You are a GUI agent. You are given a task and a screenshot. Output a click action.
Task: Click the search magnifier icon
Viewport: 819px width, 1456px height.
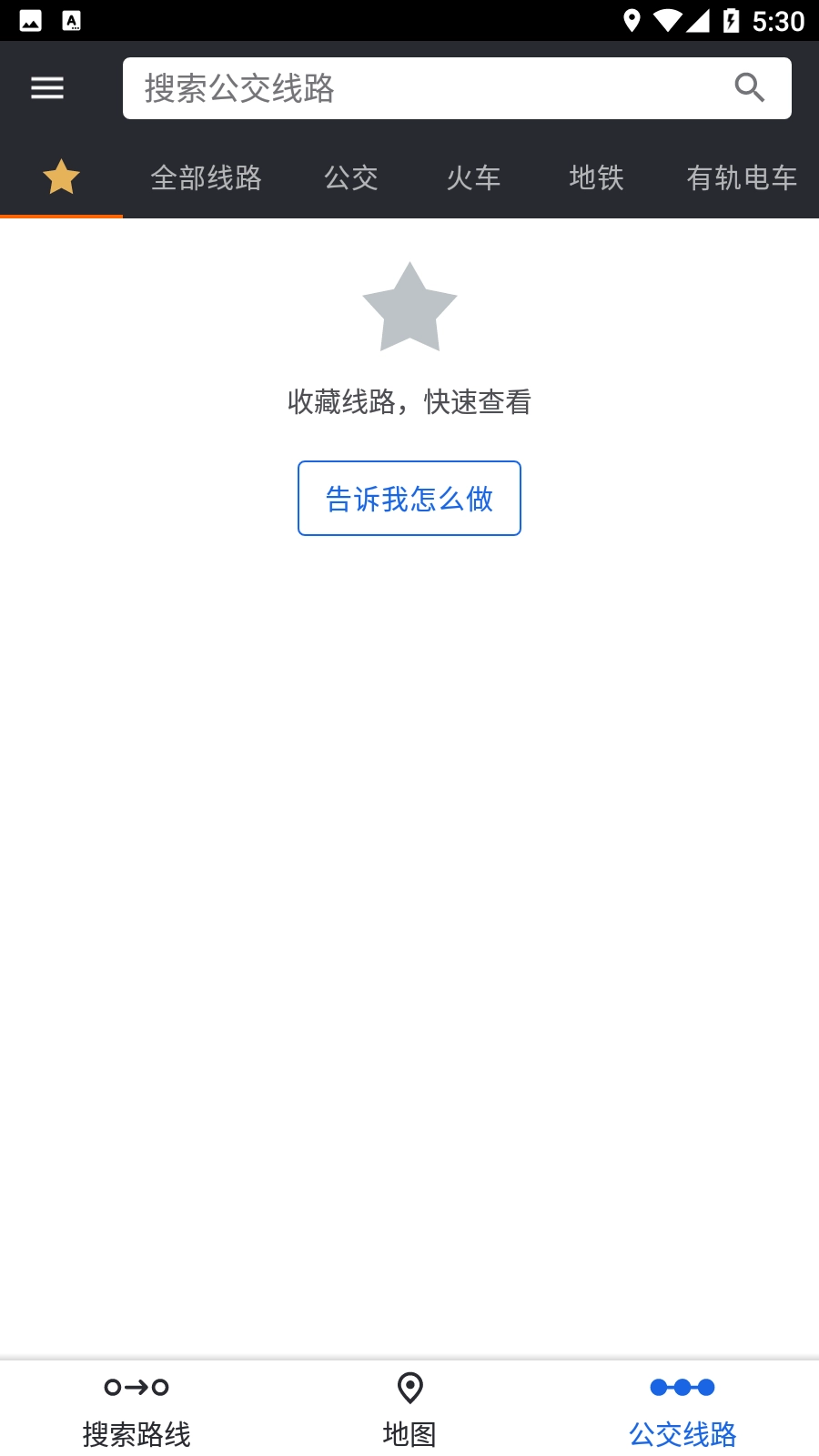coord(749,86)
